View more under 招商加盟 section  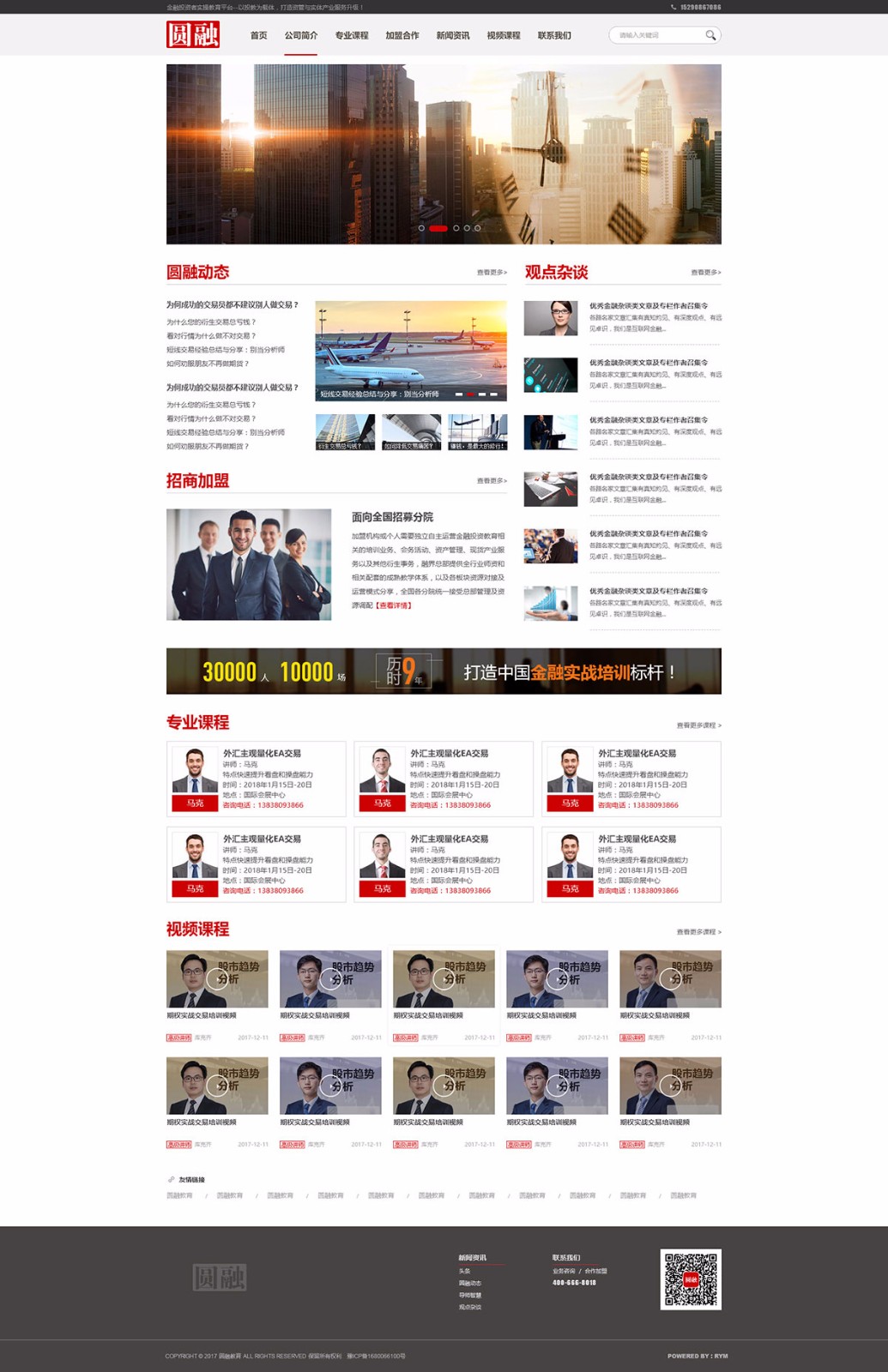[x=492, y=481]
